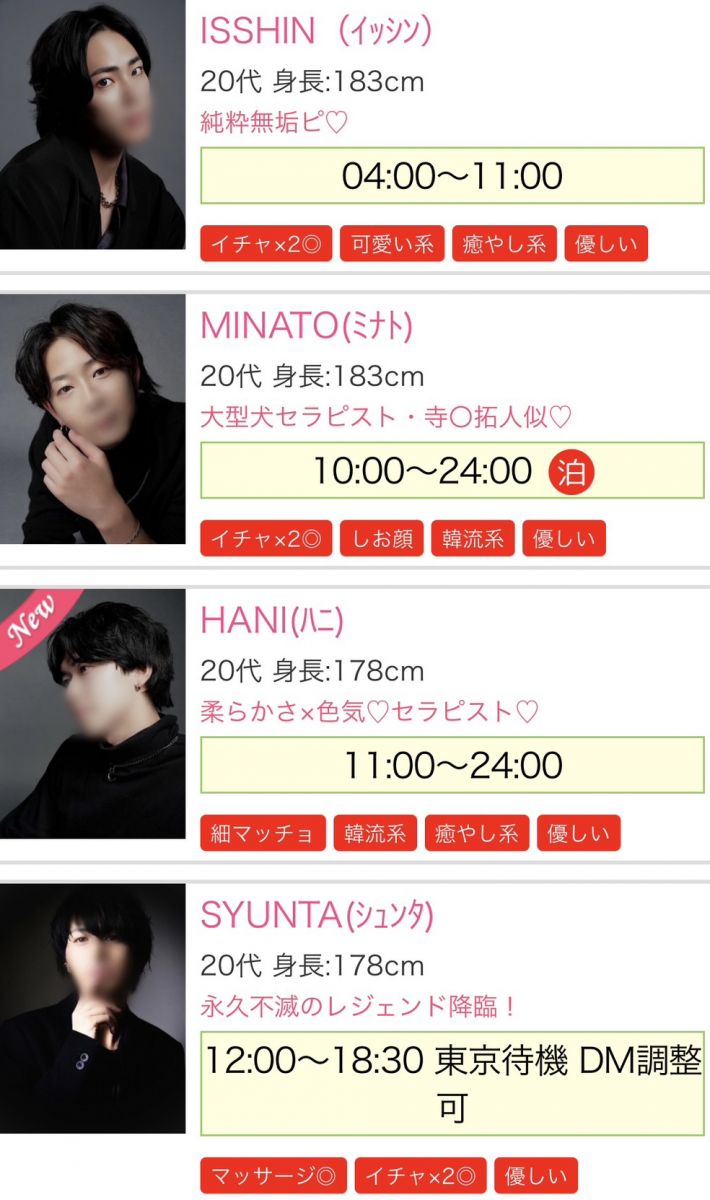Open ISSHIN's profile photo
The width and height of the screenshot is (710, 1200).
pyautogui.click(x=92, y=125)
